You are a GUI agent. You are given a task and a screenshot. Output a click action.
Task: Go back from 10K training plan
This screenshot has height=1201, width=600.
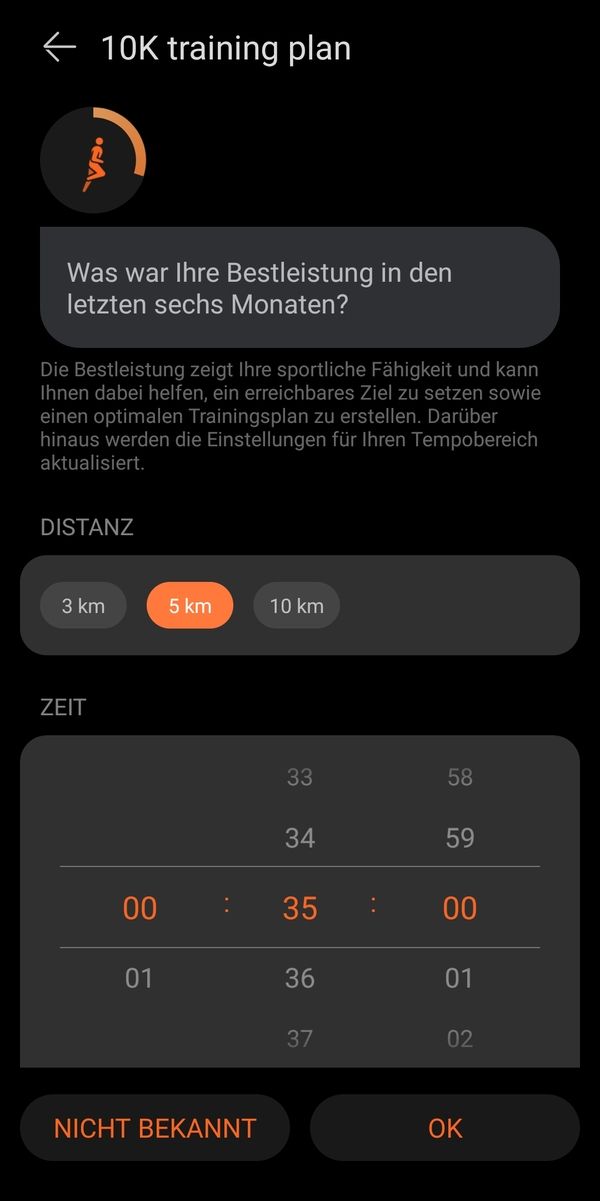(59, 48)
